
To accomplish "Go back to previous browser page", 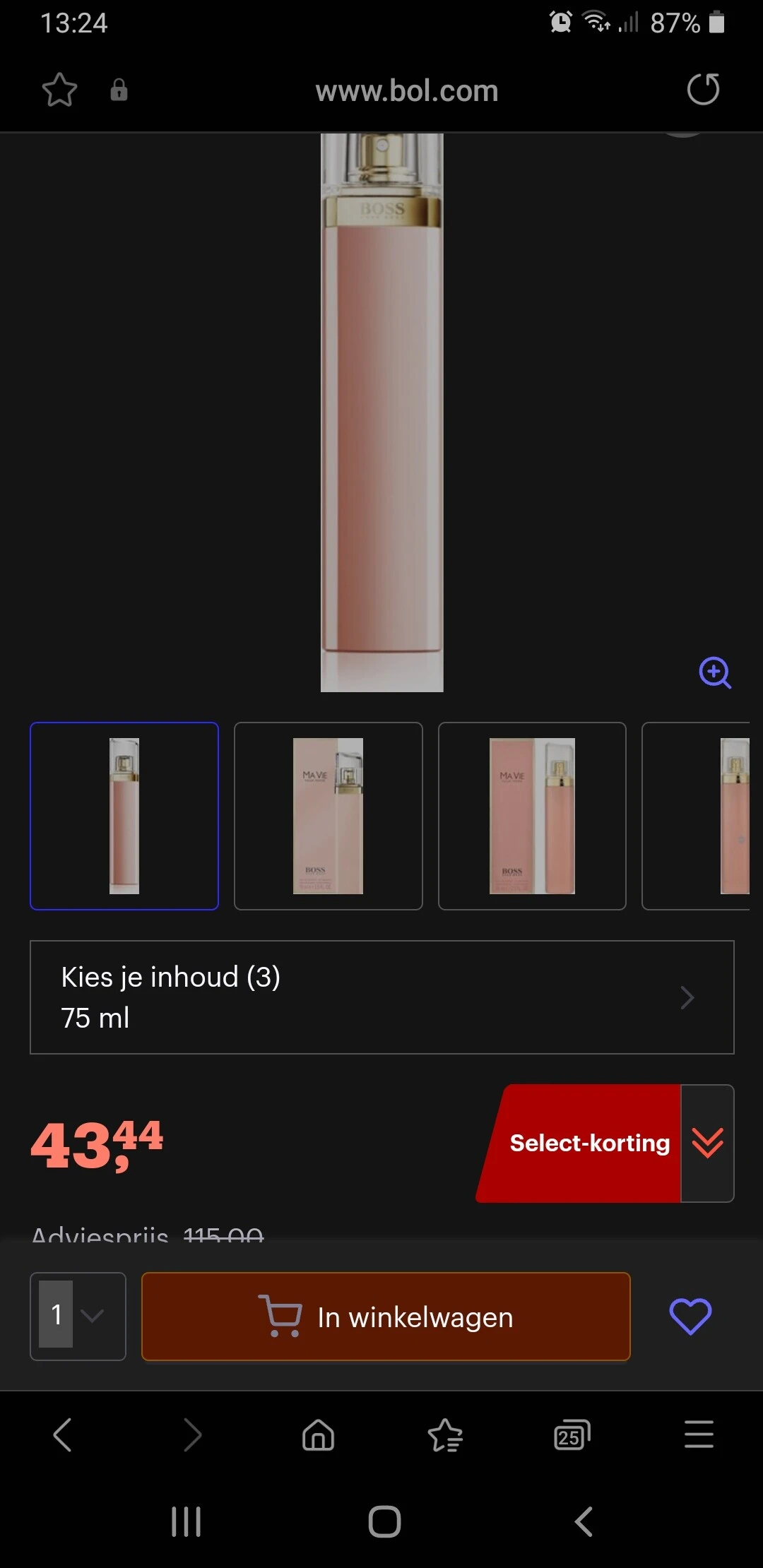I will coord(63,1435).
